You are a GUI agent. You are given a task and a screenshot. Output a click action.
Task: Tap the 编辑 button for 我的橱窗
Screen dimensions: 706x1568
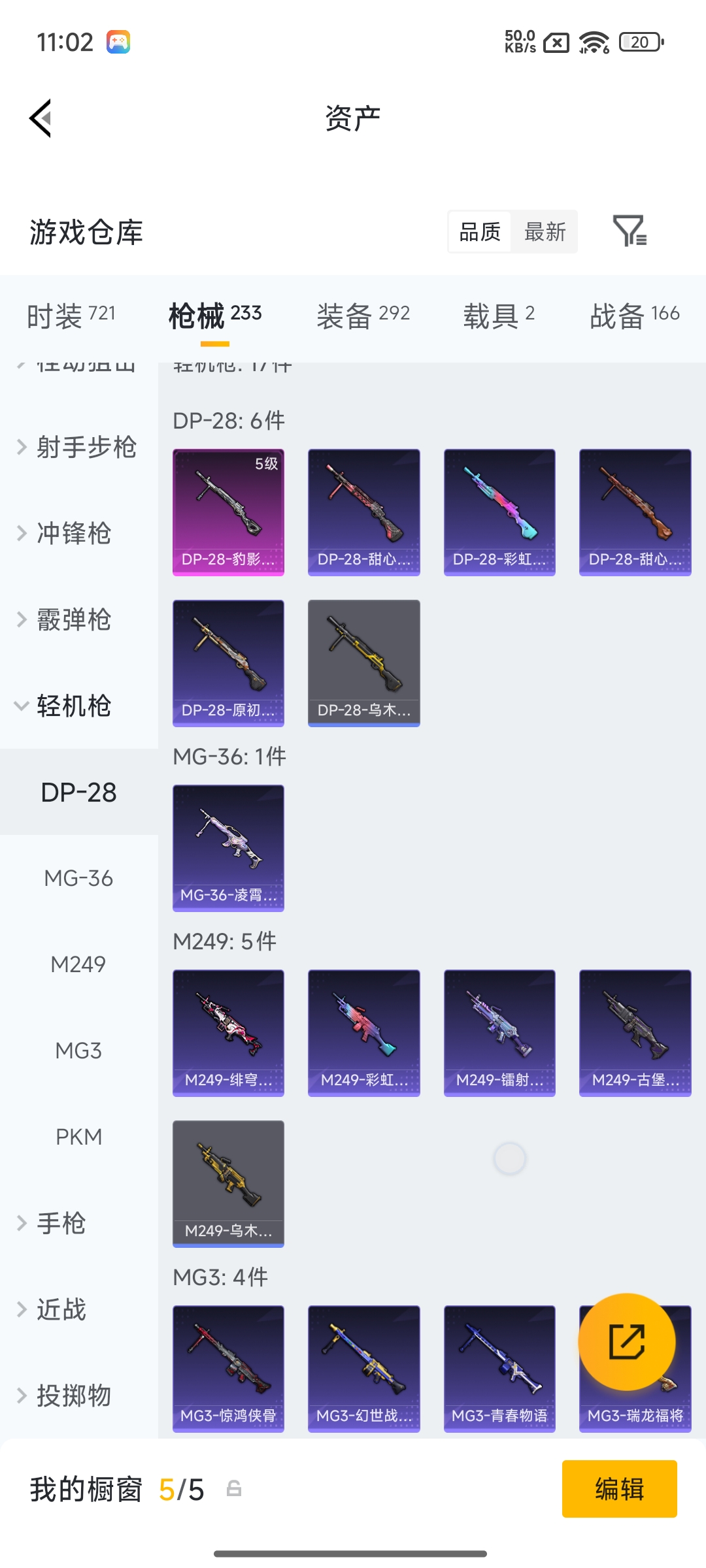(x=619, y=1489)
